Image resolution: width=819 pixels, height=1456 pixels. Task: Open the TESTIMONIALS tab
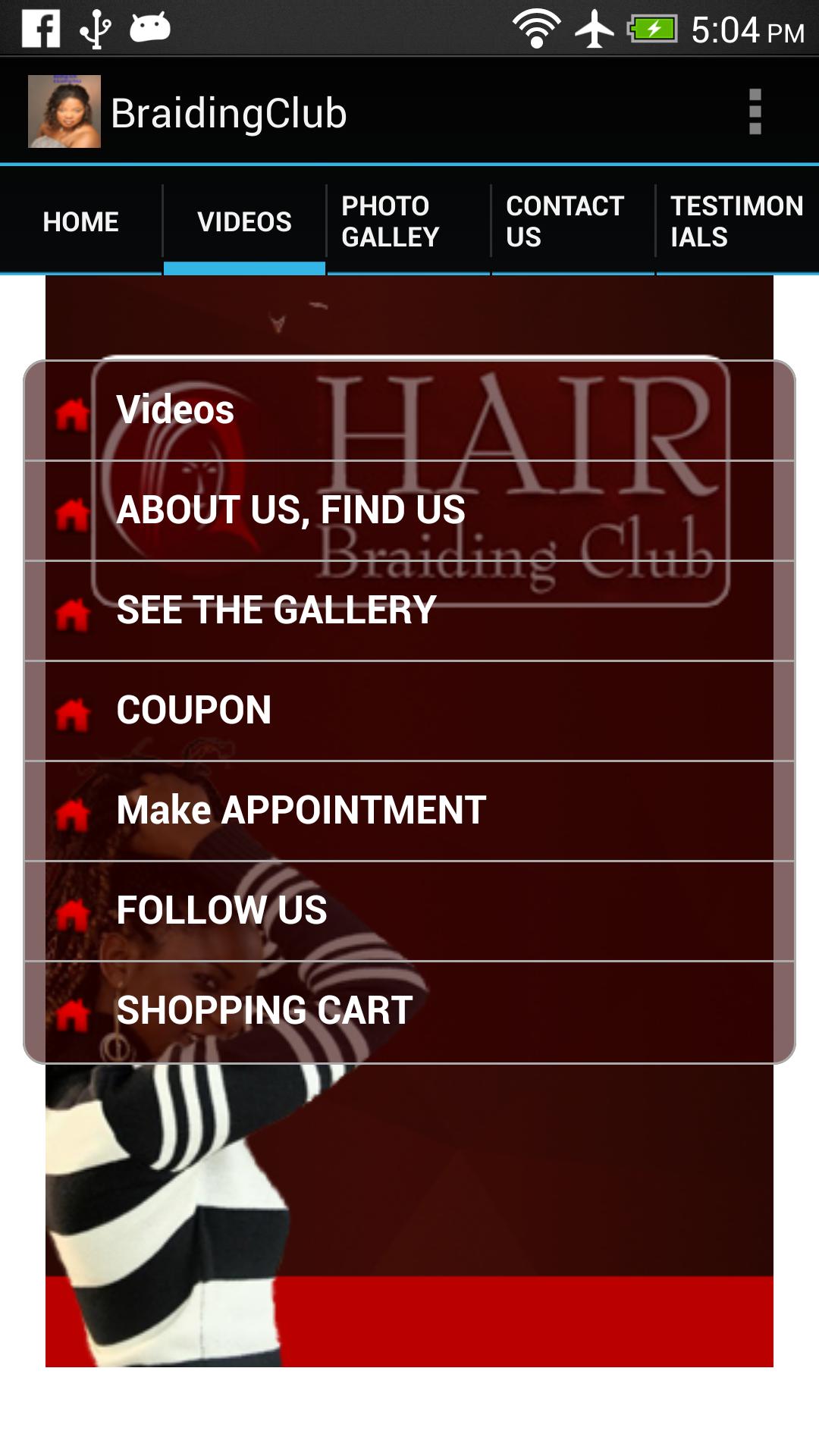[733, 221]
